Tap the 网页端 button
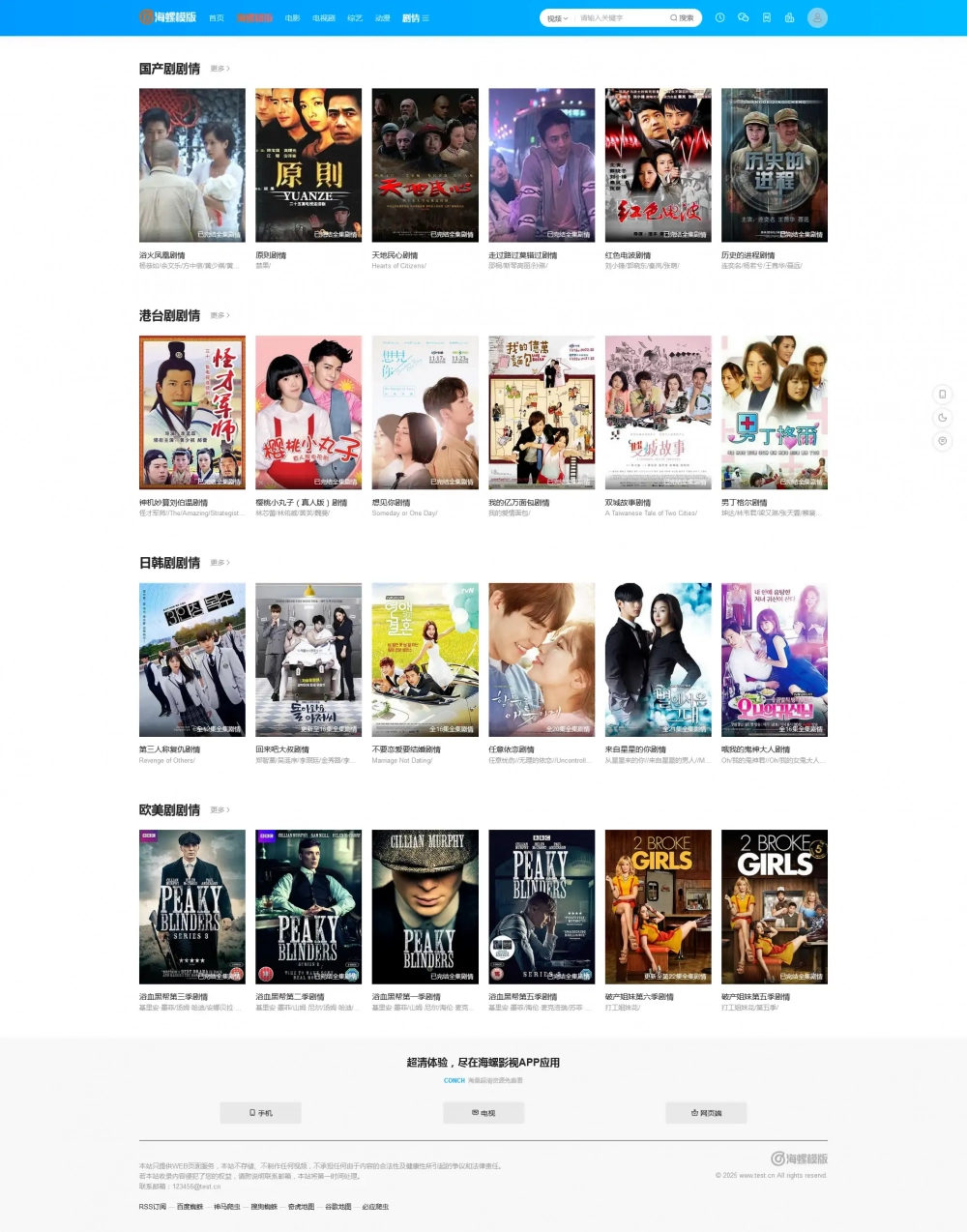 pos(706,1113)
